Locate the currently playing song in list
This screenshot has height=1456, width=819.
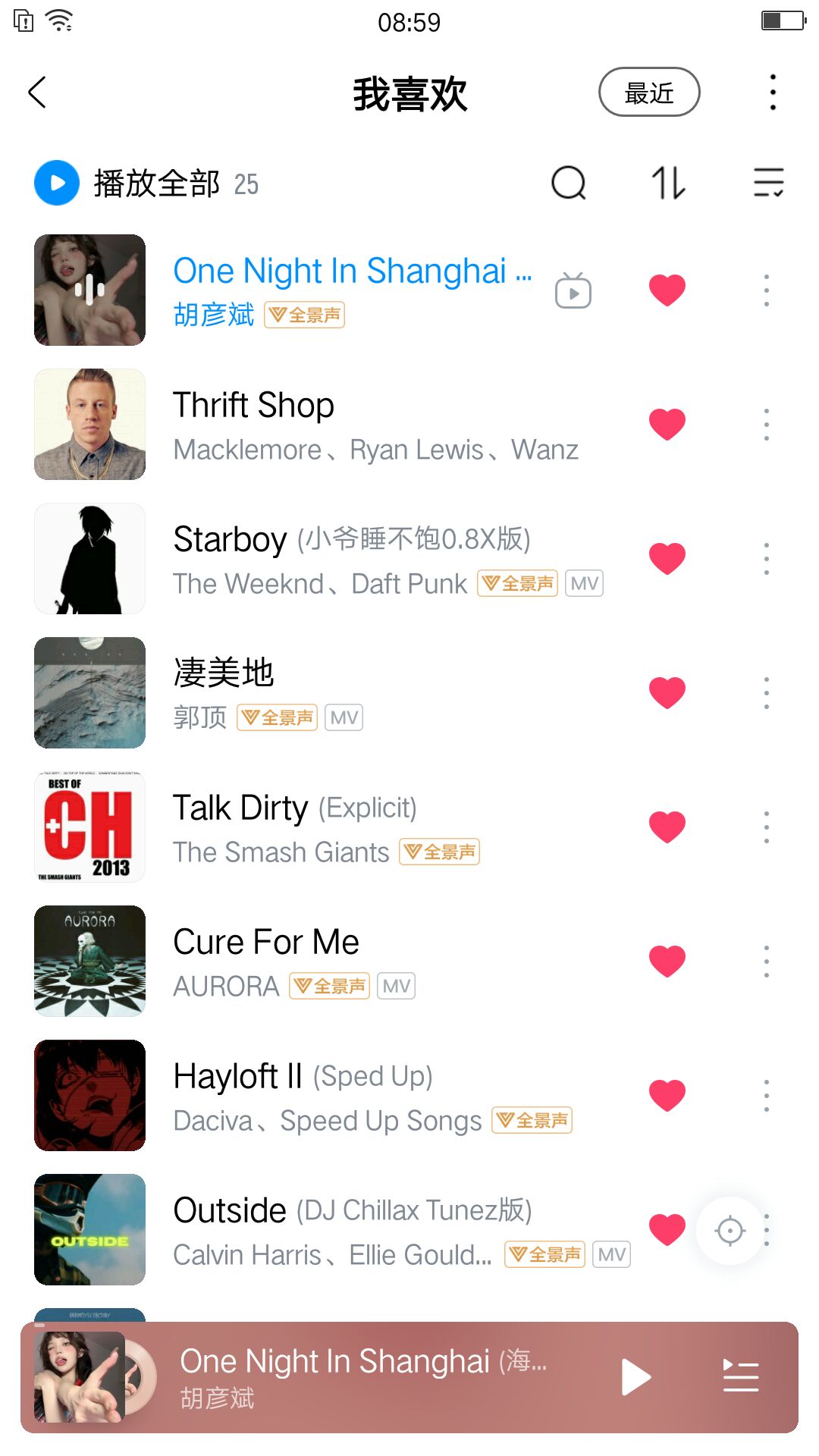[x=730, y=1231]
